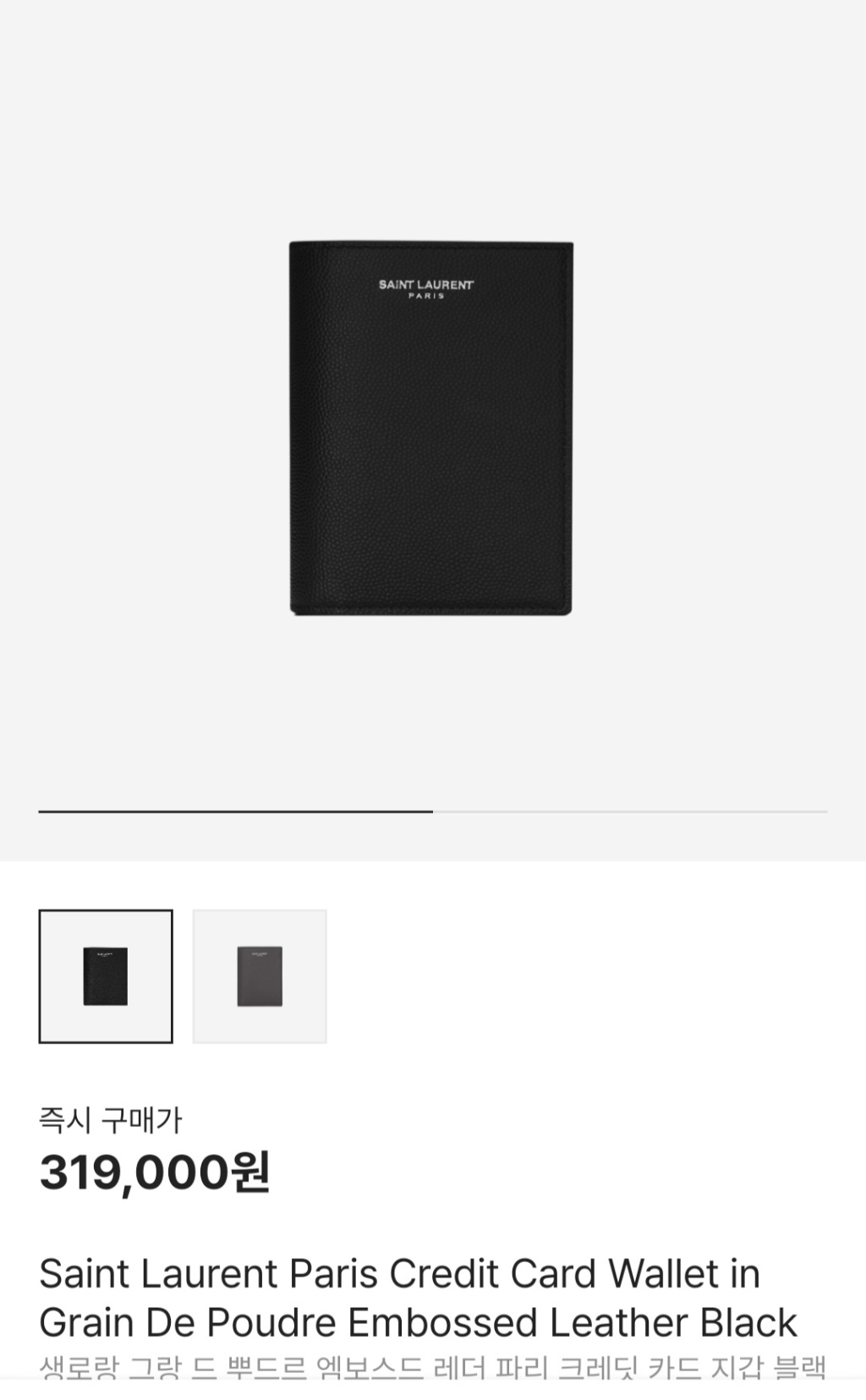
Task: Open the main Saint Laurent wallet image
Action: point(431,428)
